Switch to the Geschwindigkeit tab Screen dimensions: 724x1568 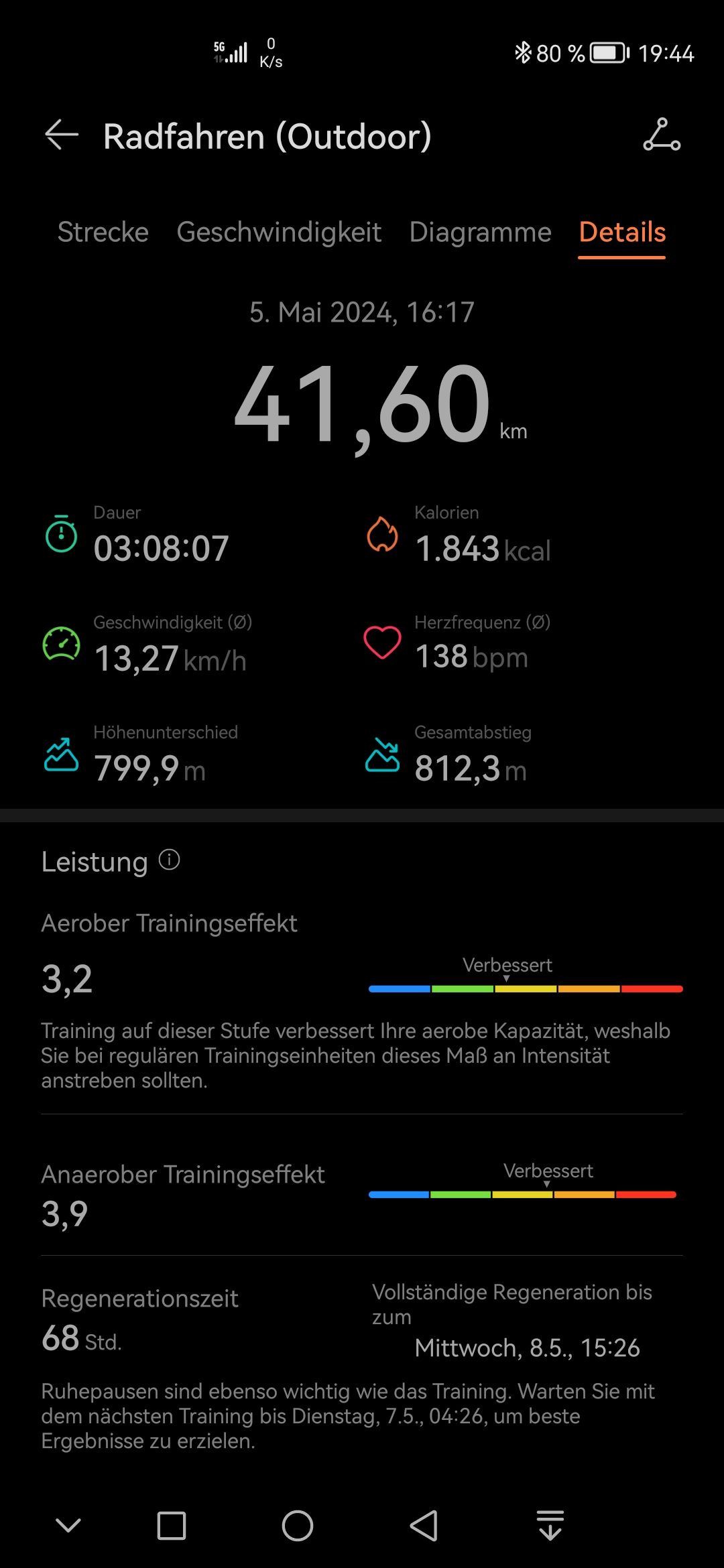(x=279, y=232)
